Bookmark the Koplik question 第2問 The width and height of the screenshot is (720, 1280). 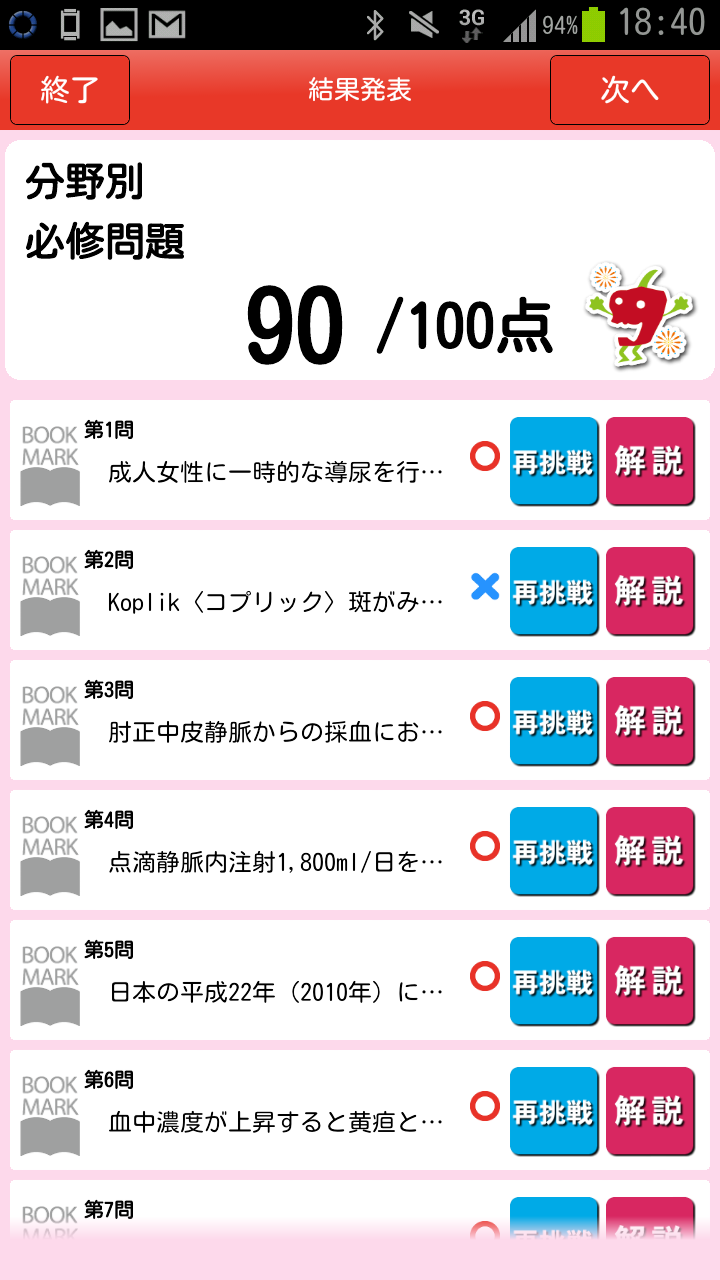point(50,594)
